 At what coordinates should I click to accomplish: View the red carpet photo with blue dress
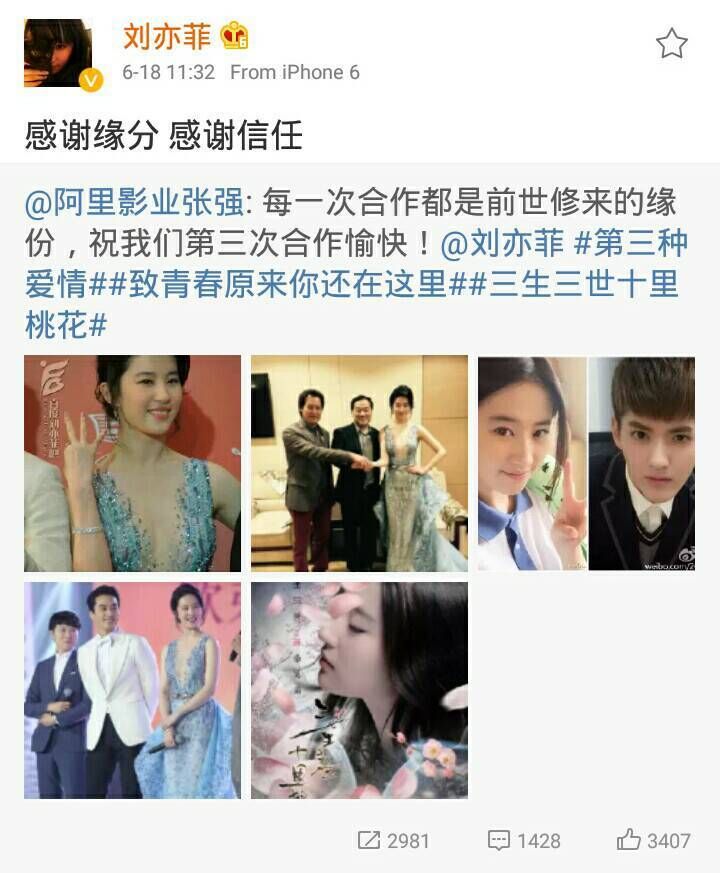(132, 463)
